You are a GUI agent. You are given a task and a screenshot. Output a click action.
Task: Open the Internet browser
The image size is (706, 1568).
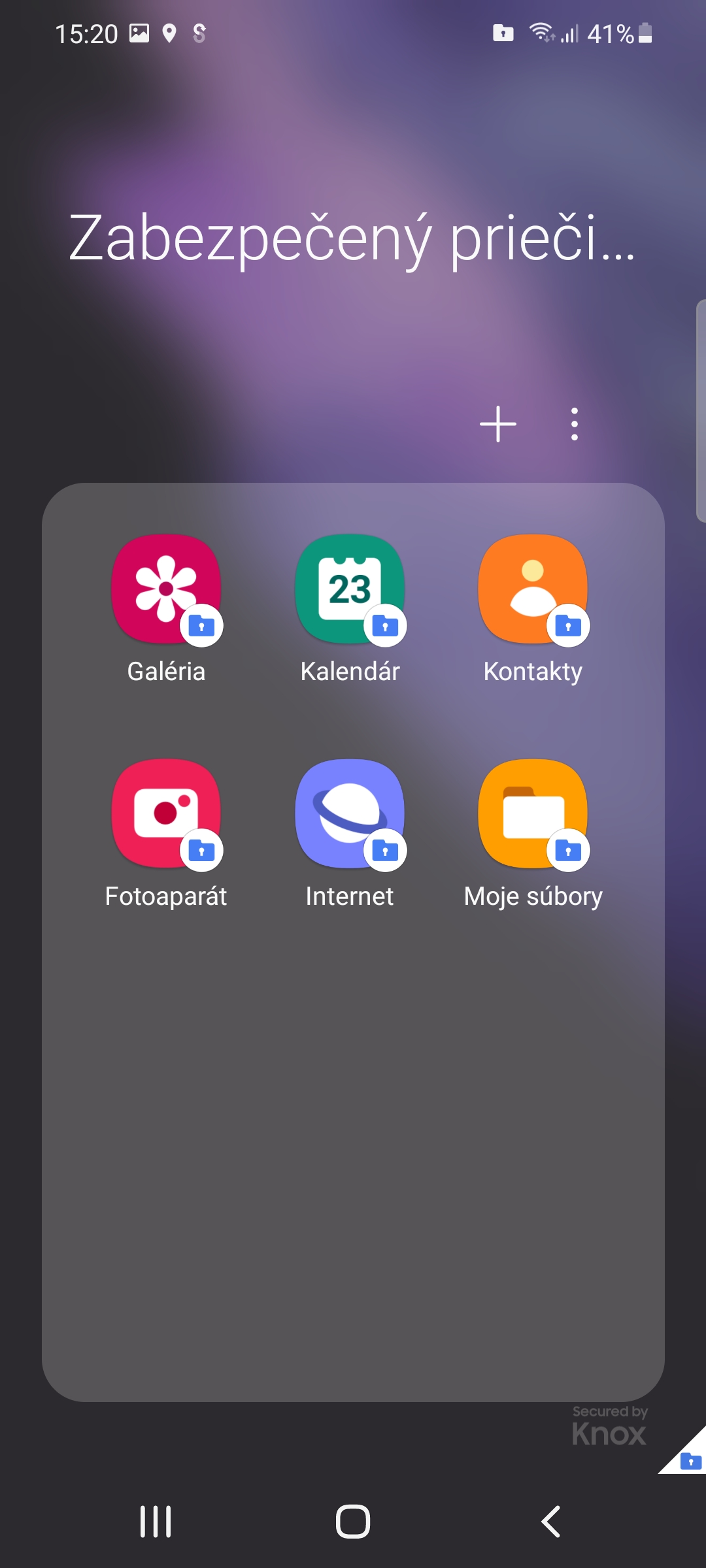350,813
